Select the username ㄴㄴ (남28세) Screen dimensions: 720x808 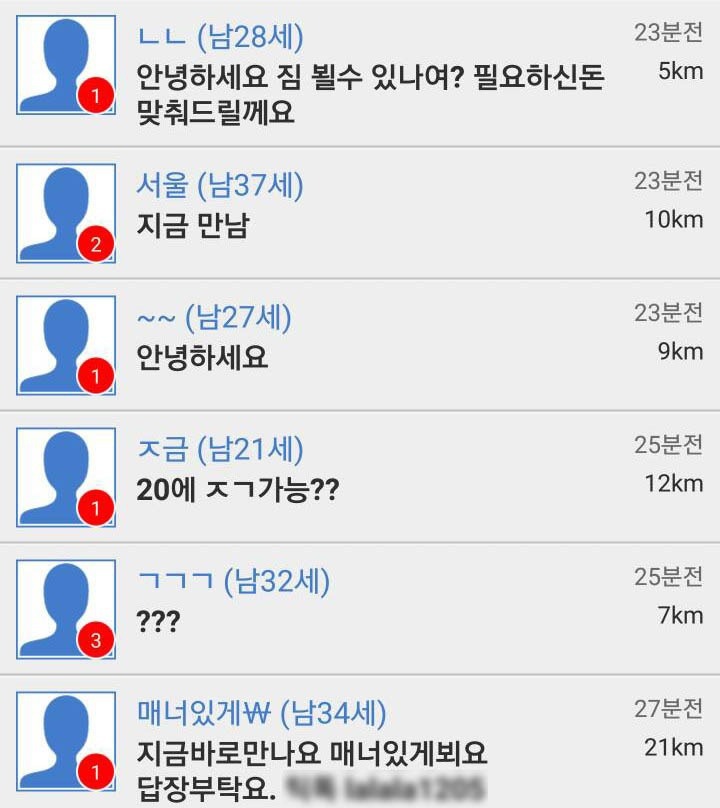[x=220, y=34]
